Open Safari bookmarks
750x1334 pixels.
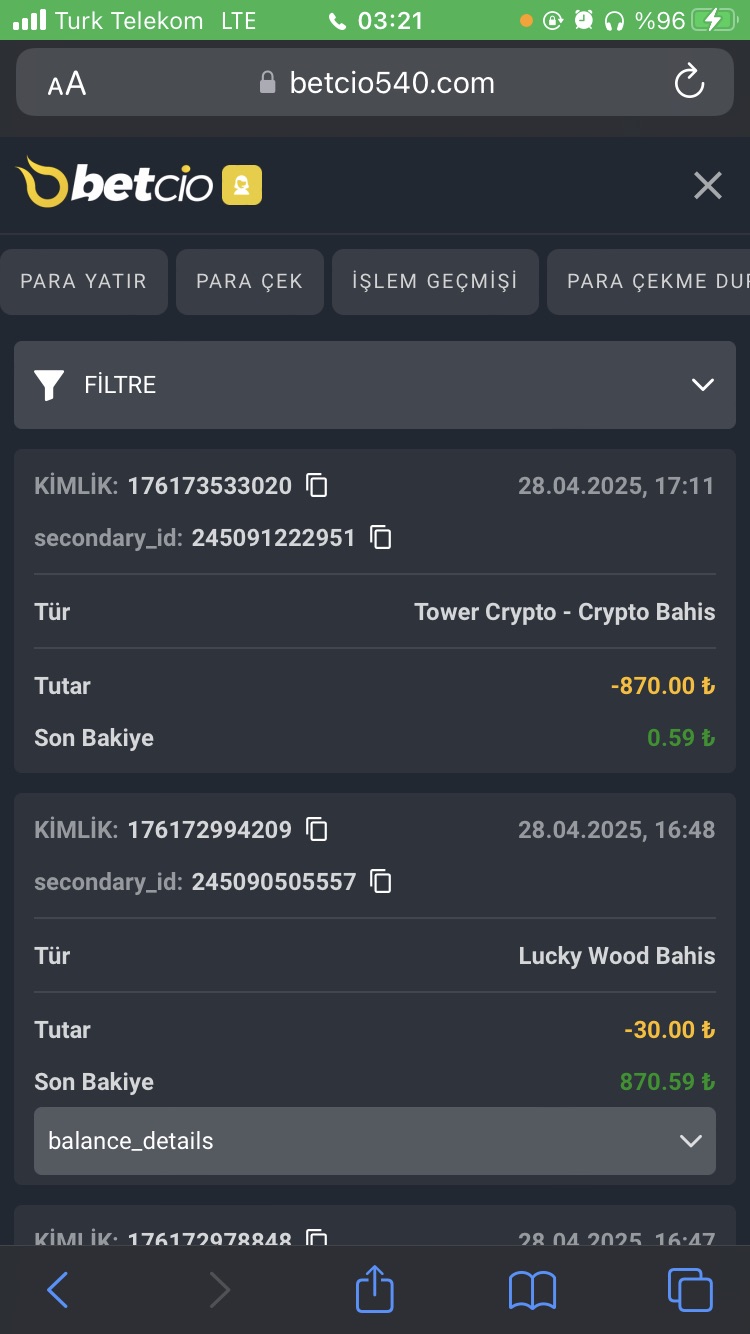coord(532,1290)
